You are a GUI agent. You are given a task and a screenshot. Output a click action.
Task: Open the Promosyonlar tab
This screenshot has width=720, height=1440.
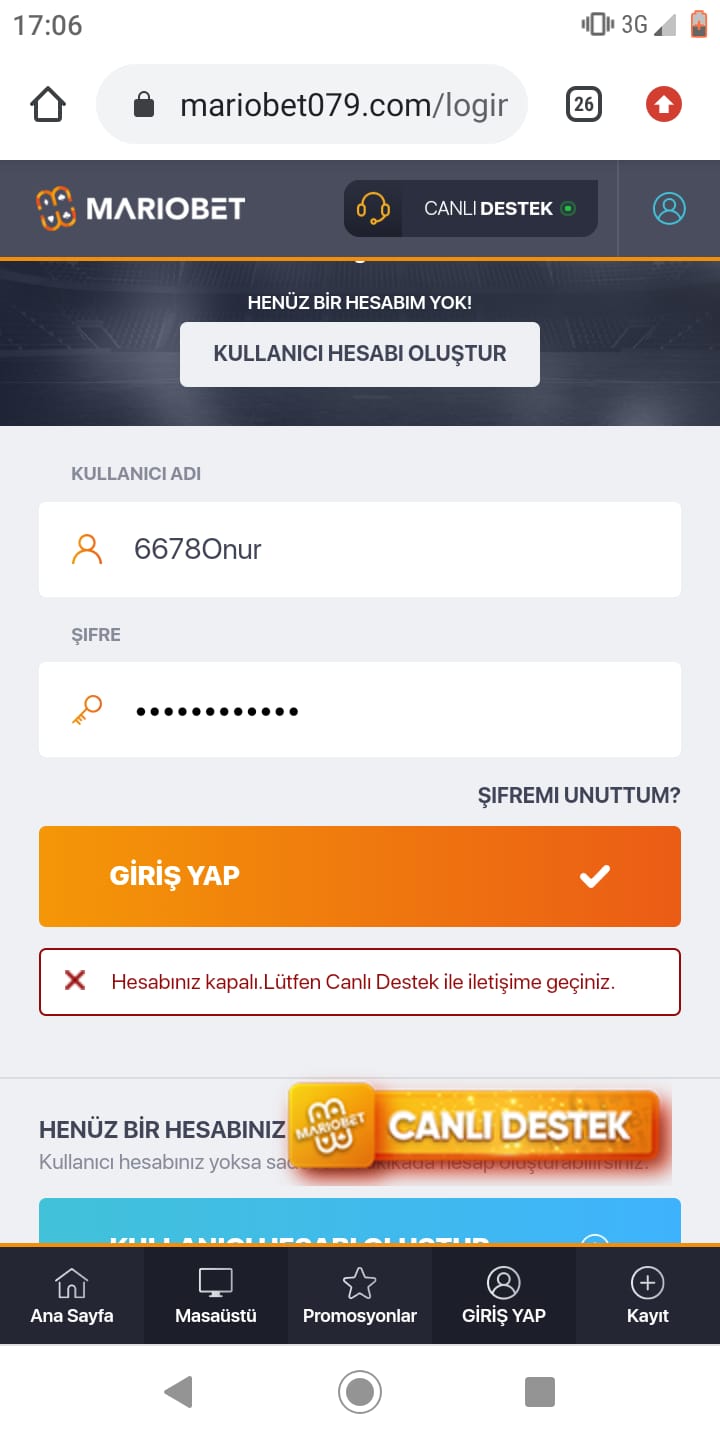360,1296
